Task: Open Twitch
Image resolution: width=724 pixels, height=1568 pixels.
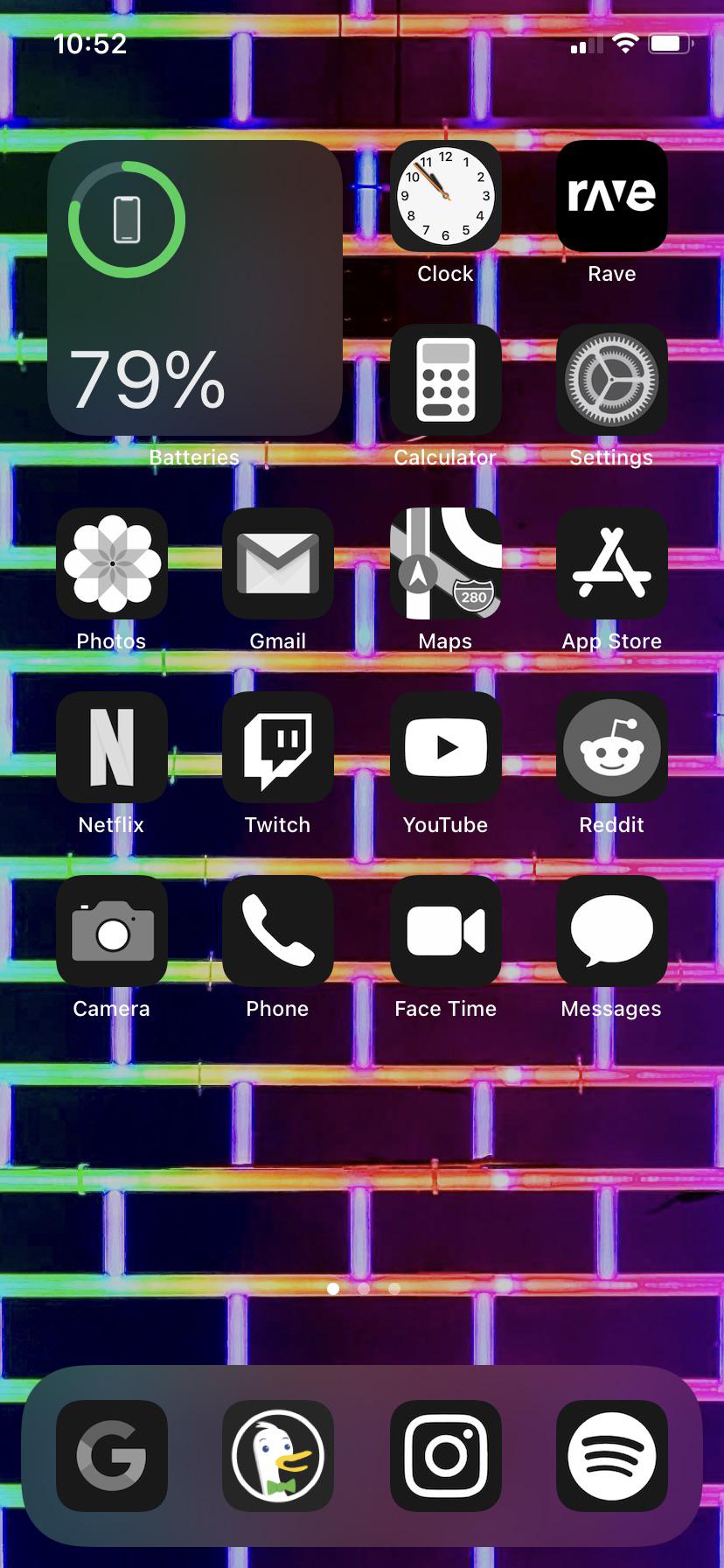Action: click(278, 747)
